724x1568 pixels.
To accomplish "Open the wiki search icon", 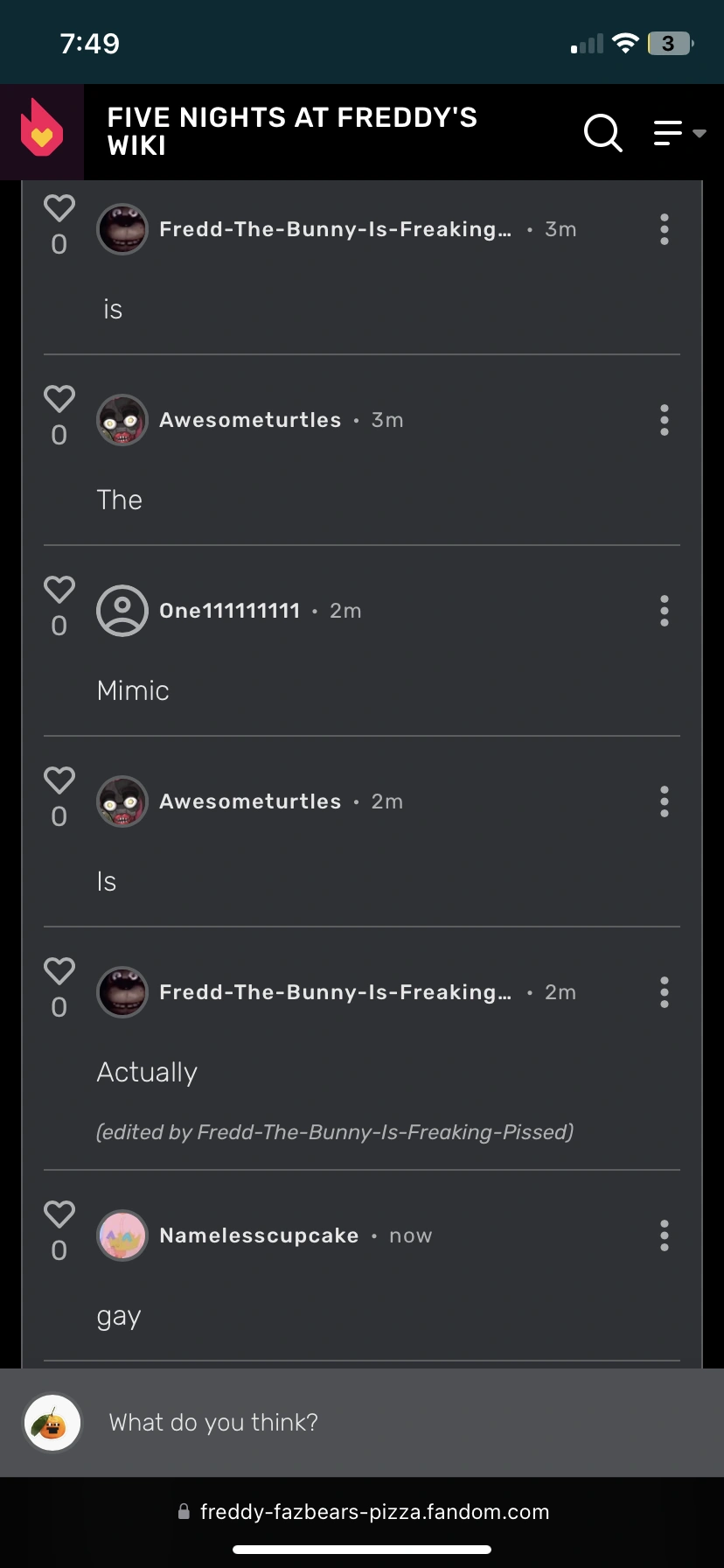I will [602, 133].
